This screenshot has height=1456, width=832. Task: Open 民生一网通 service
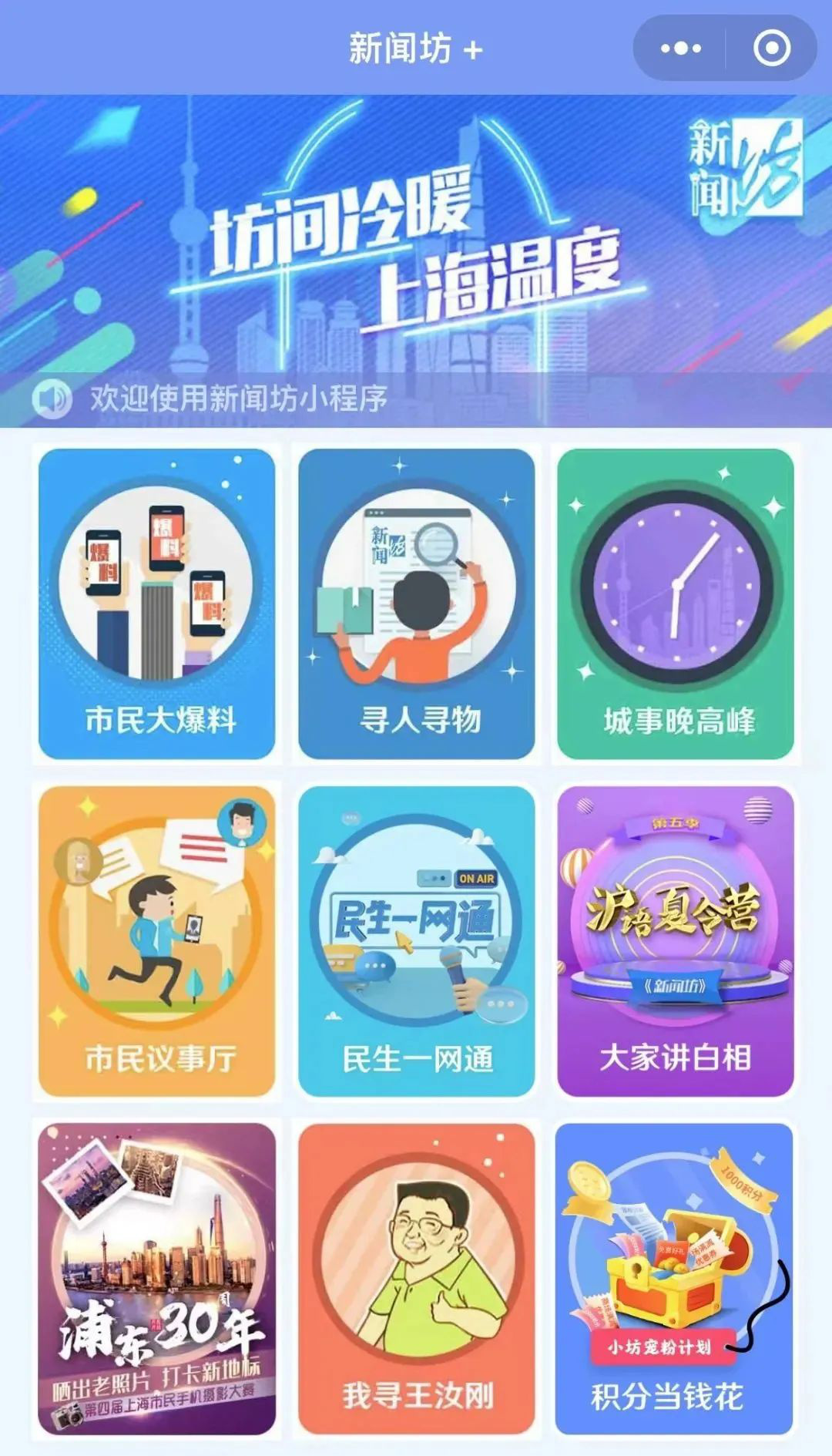tap(417, 941)
